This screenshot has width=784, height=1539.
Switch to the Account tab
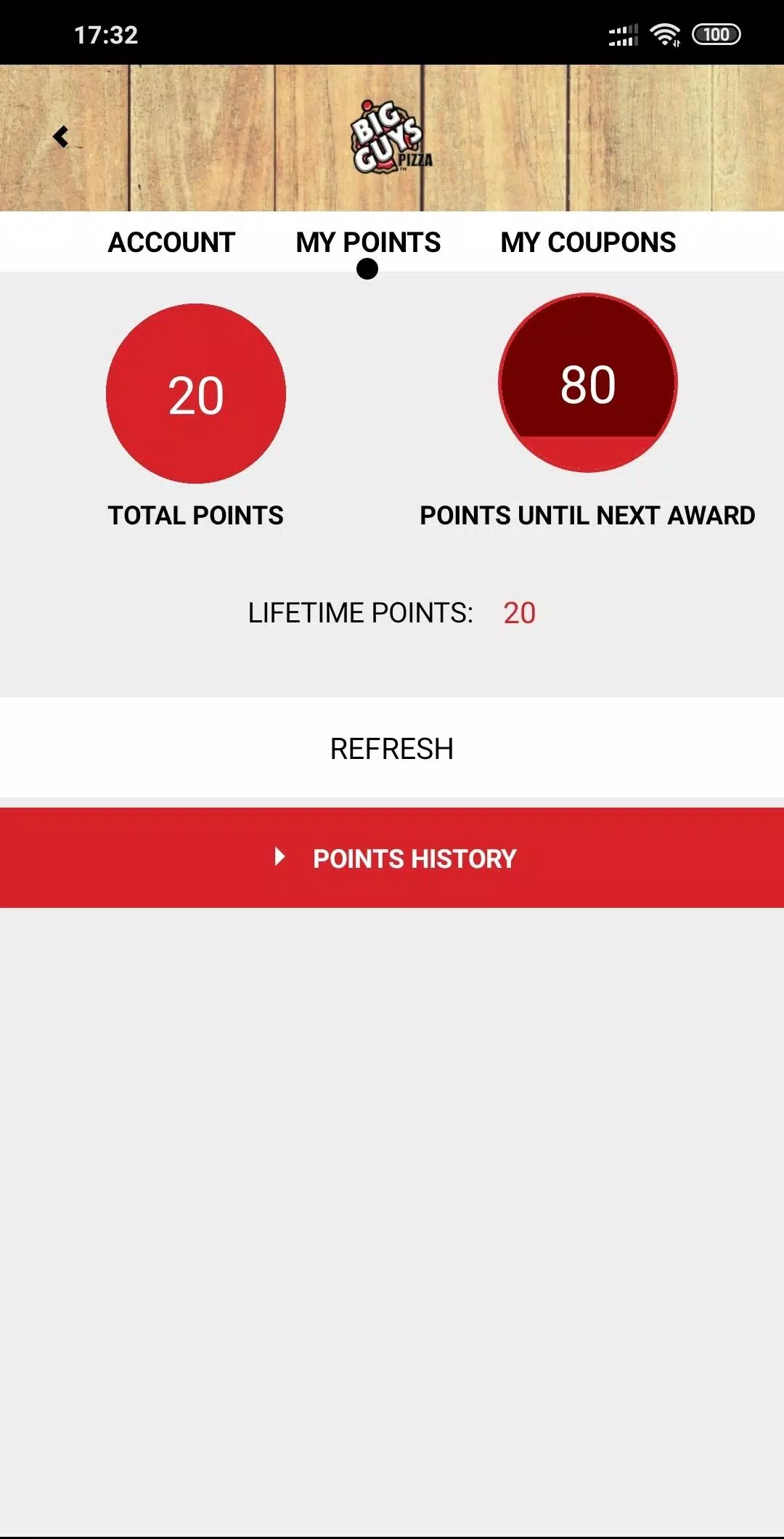click(171, 243)
